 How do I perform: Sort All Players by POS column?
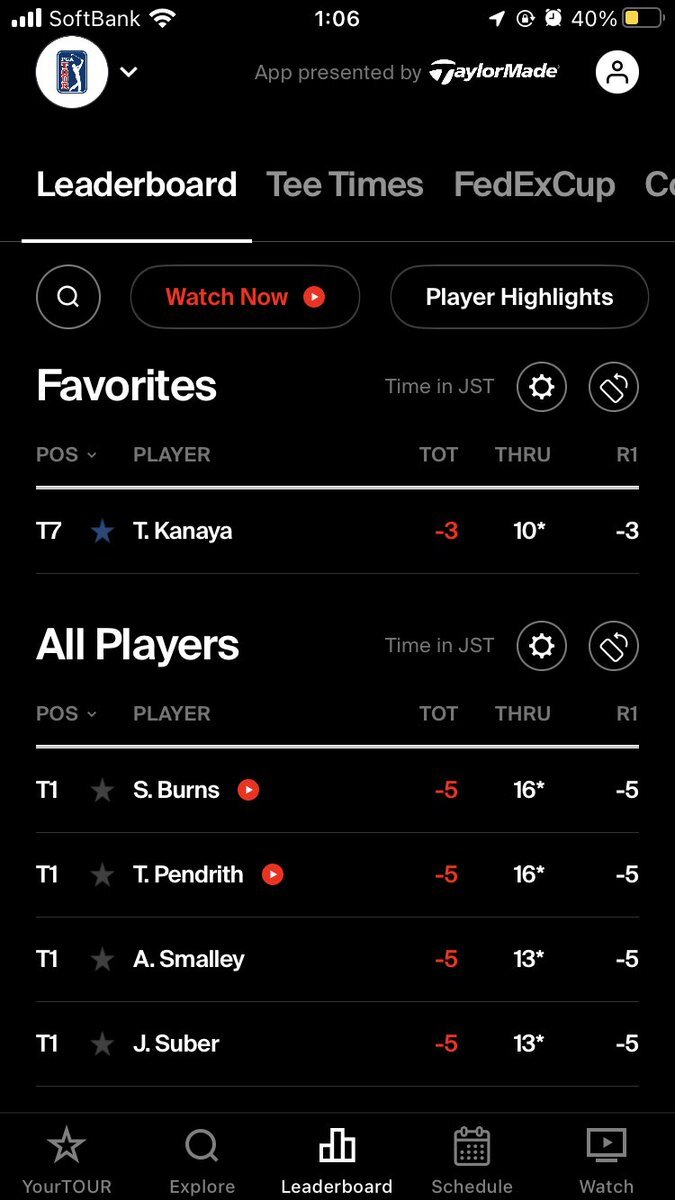pyautogui.click(x=66, y=714)
